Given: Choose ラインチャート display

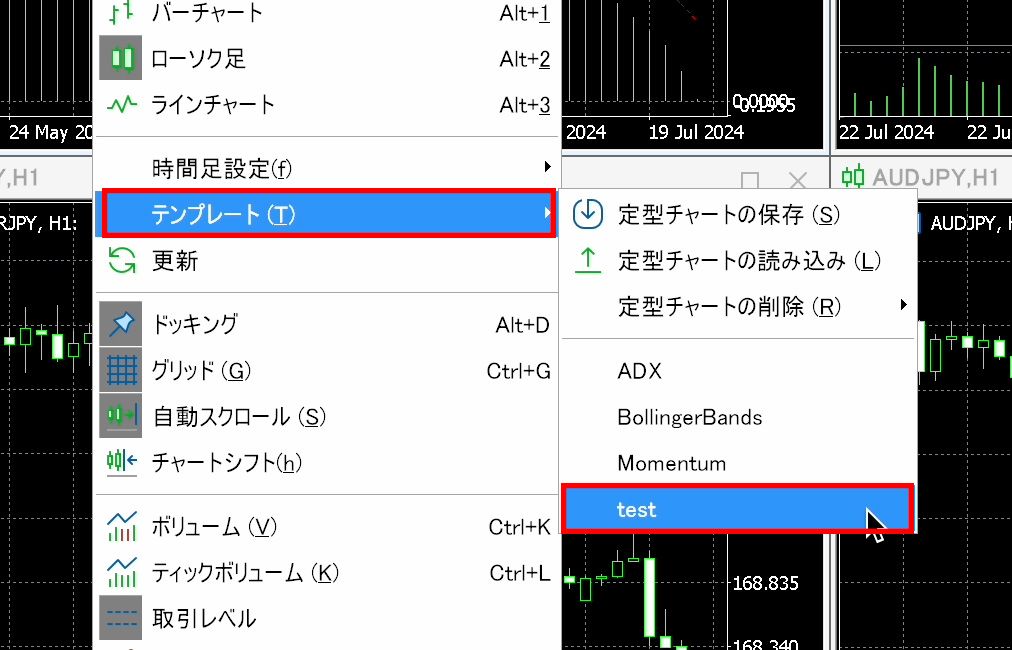Looking at the screenshot, I should [x=212, y=104].
